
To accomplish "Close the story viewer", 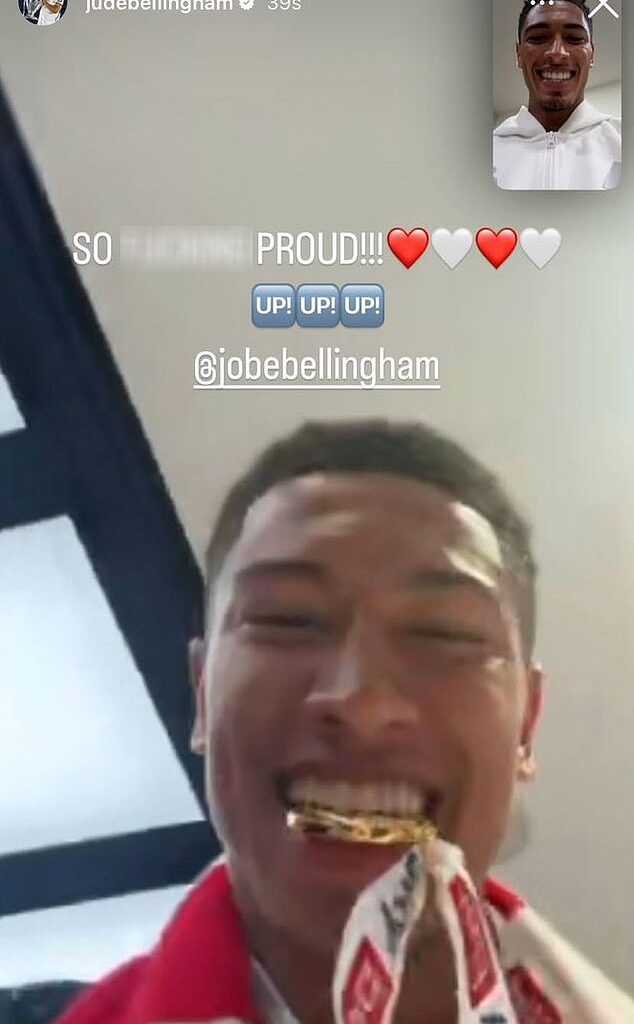I will click(604, 7).
